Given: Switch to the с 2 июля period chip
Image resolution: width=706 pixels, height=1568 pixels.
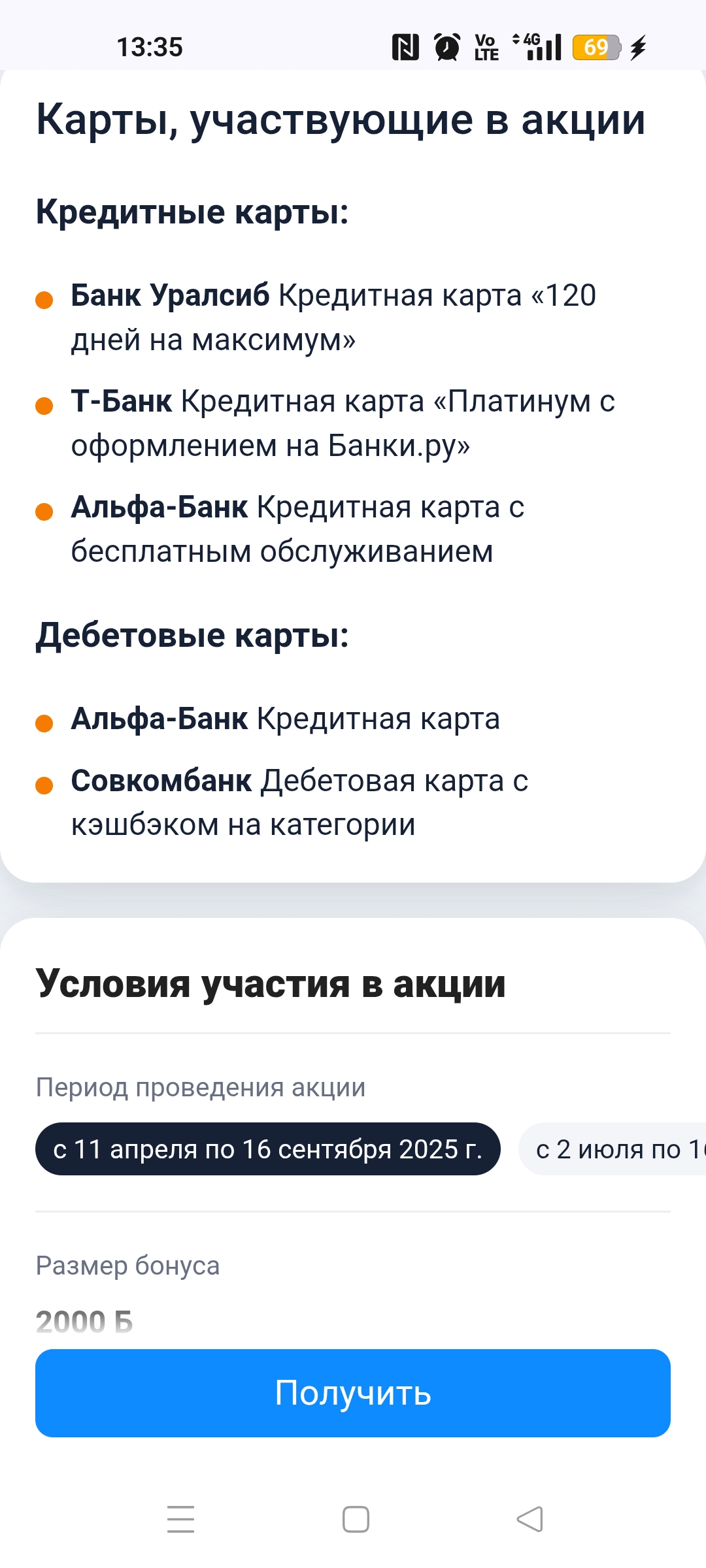Looking at the screenshot, I should [613, 1149].
